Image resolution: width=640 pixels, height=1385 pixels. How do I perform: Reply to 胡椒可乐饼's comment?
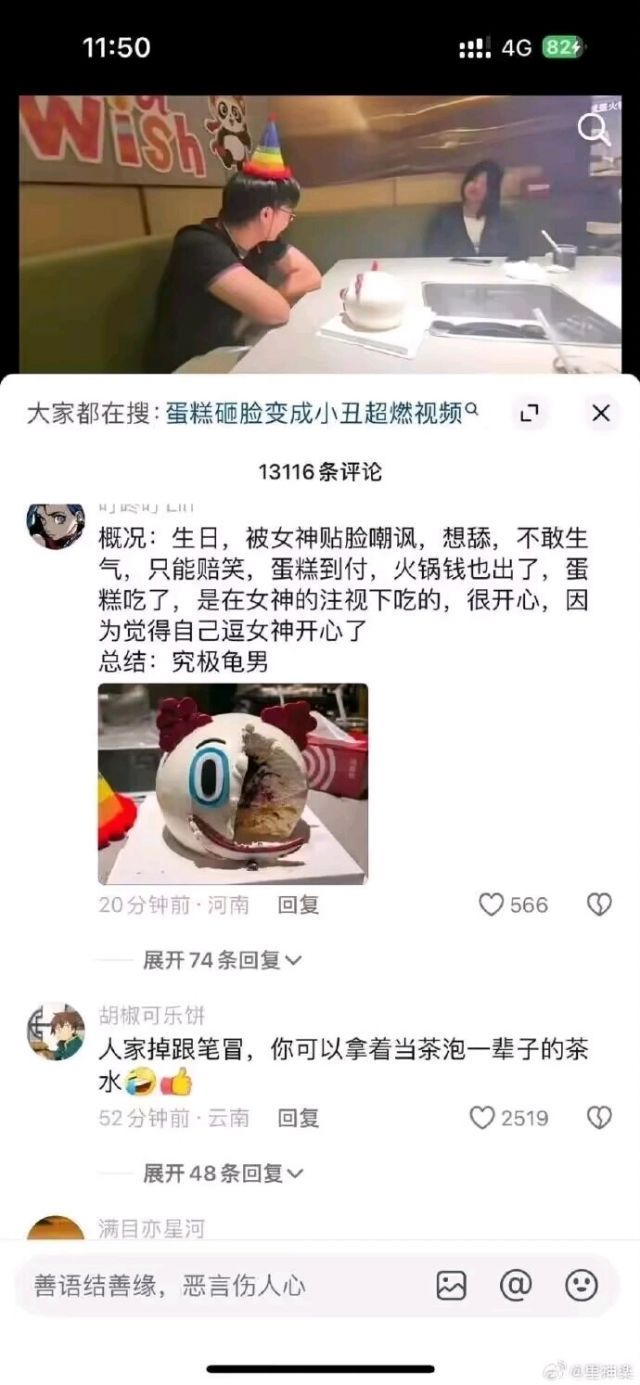pyautogui.click(x=298, y=1117)
